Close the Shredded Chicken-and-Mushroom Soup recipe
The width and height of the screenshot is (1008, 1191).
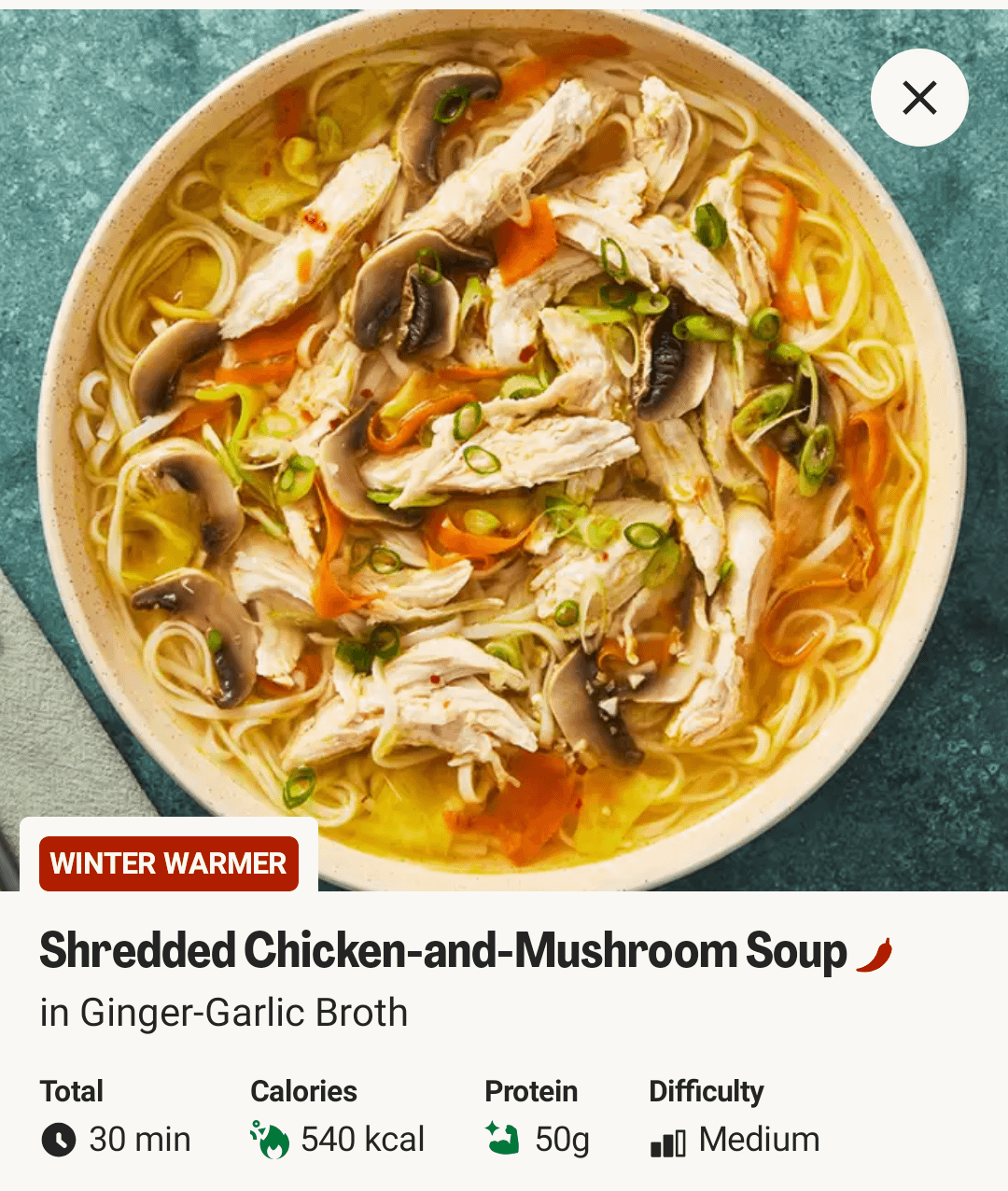[919, 98]
